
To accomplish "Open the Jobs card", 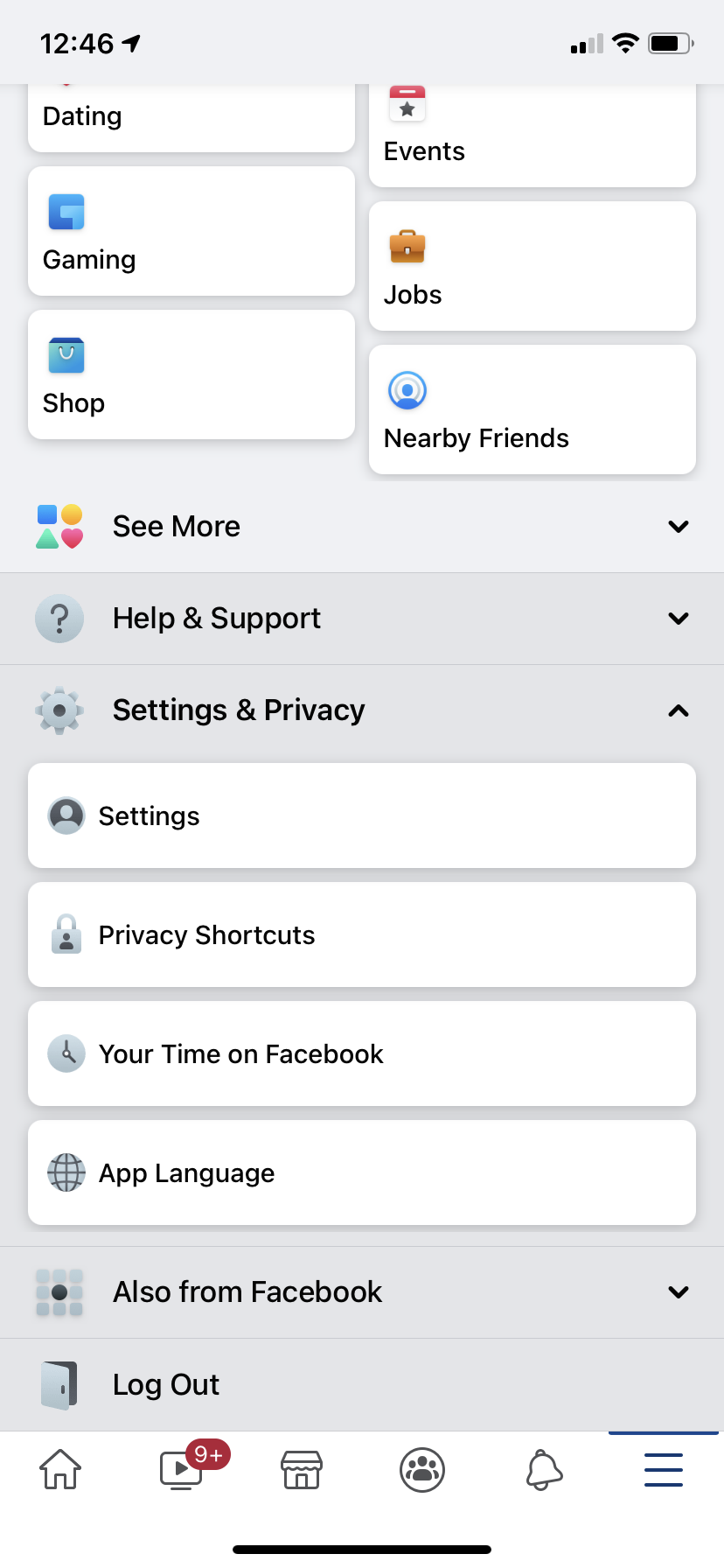I will (533, 266).
